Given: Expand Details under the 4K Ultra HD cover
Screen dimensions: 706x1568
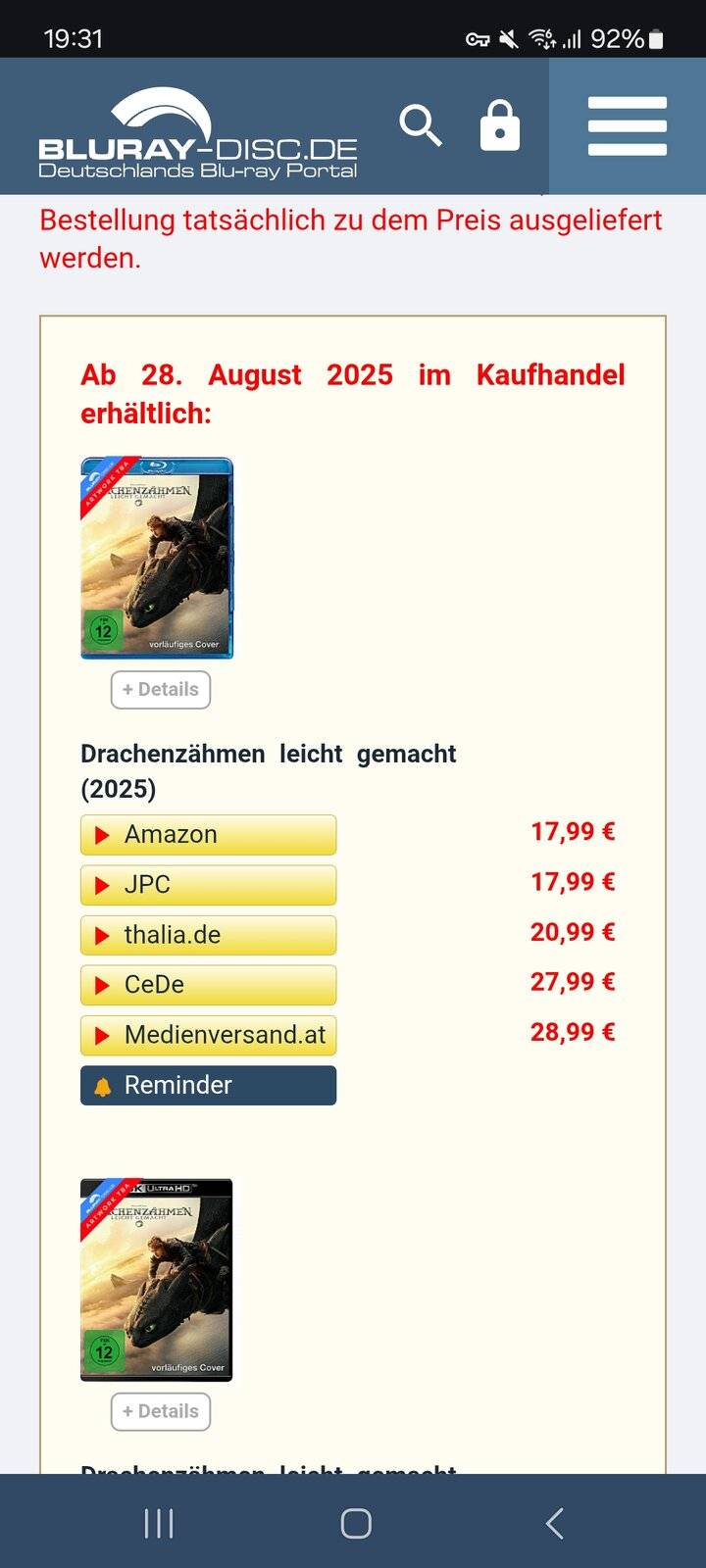Looking at the screenshot, I should click(x=161, y=1411).
